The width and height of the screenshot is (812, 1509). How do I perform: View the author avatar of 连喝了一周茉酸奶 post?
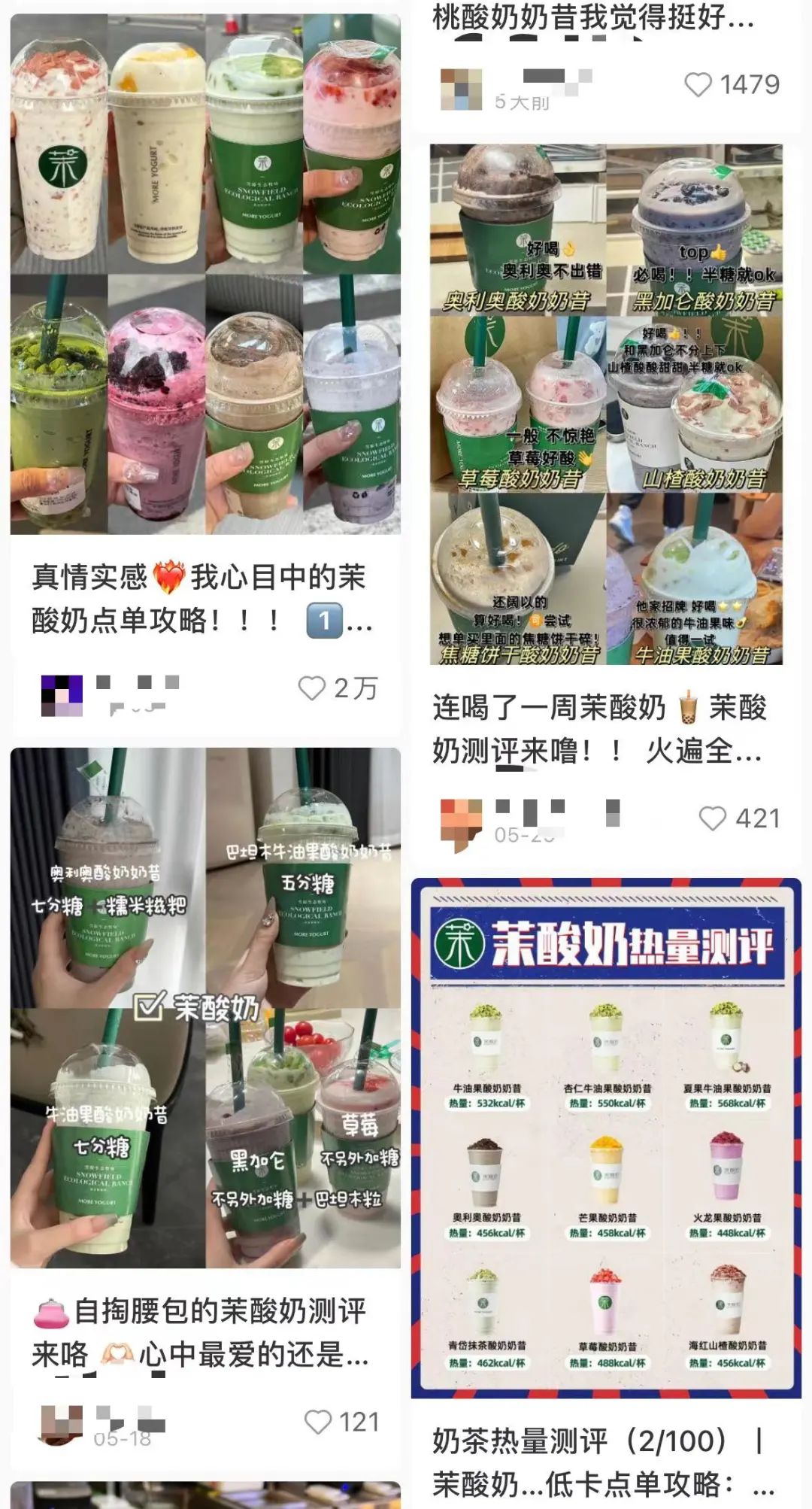point(461,821)
